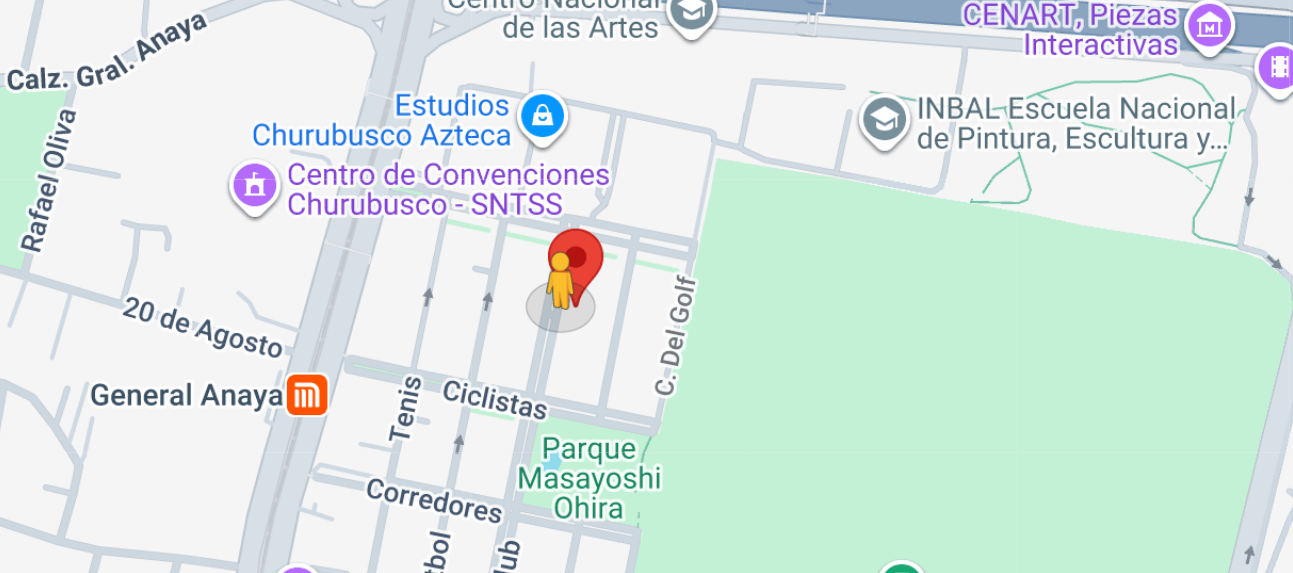Screen dimensions: 1293x573
Task: Select General Anaya metro station icon
Action: 306,395
